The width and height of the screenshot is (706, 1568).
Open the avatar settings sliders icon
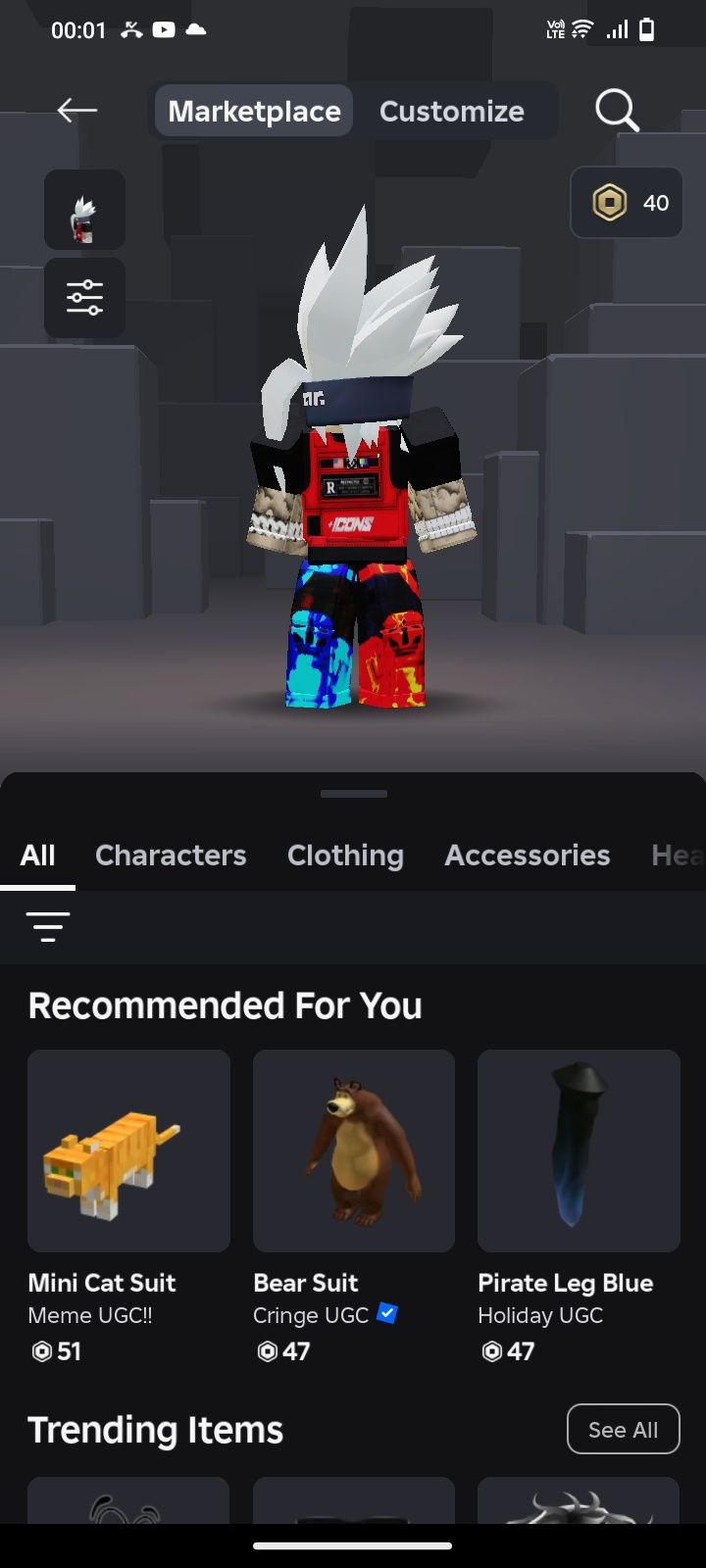tap(84, 297)
